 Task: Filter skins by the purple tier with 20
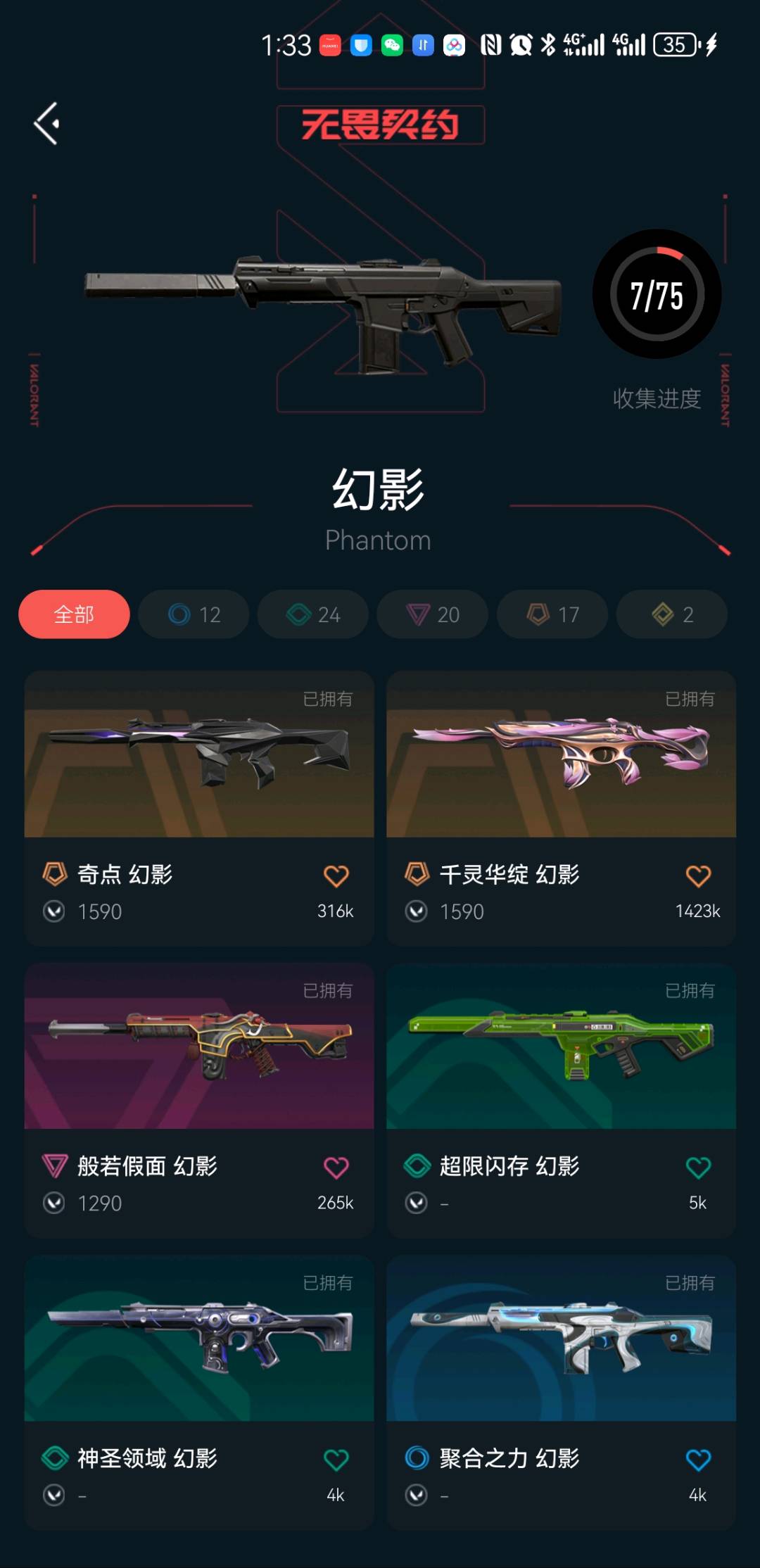[432, 614]
